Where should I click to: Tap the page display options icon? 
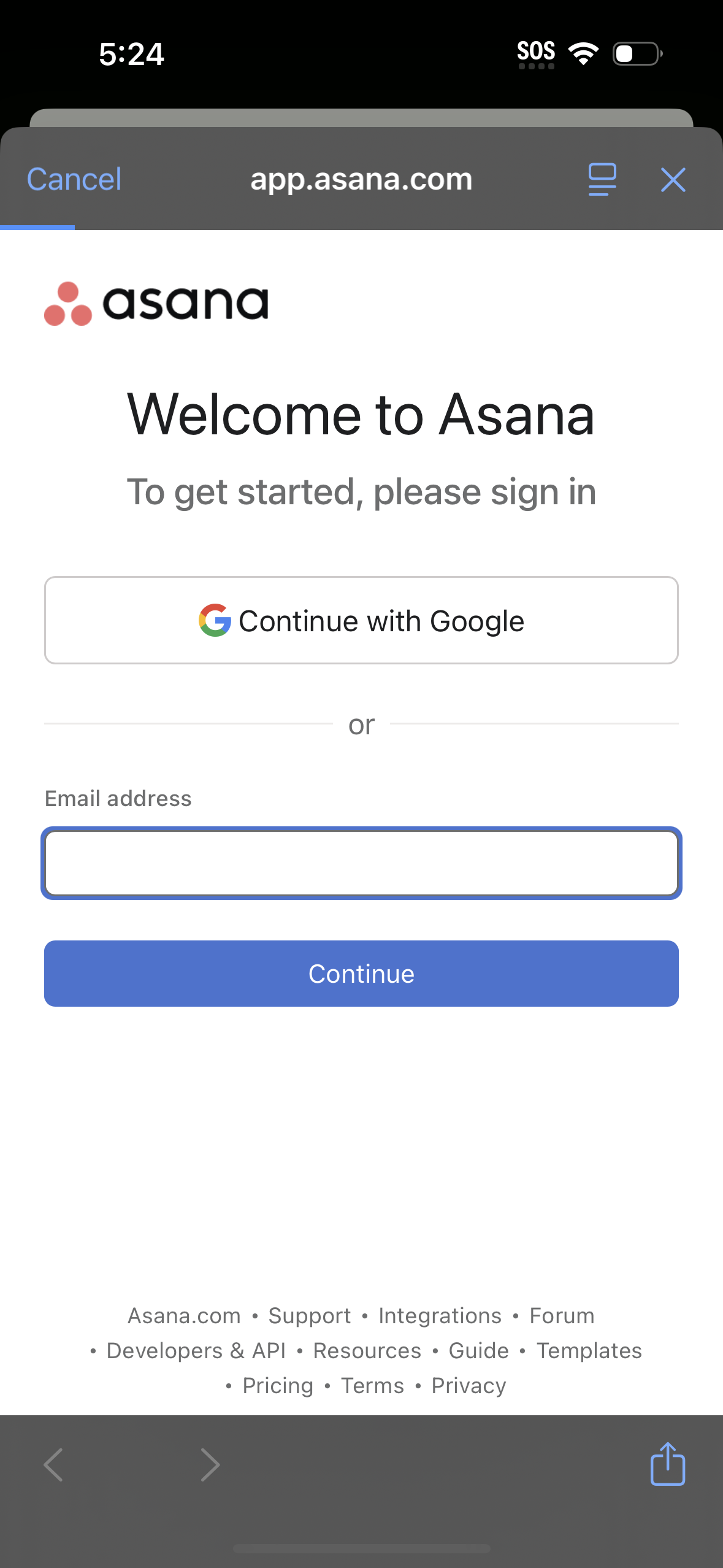coord(602,179)
